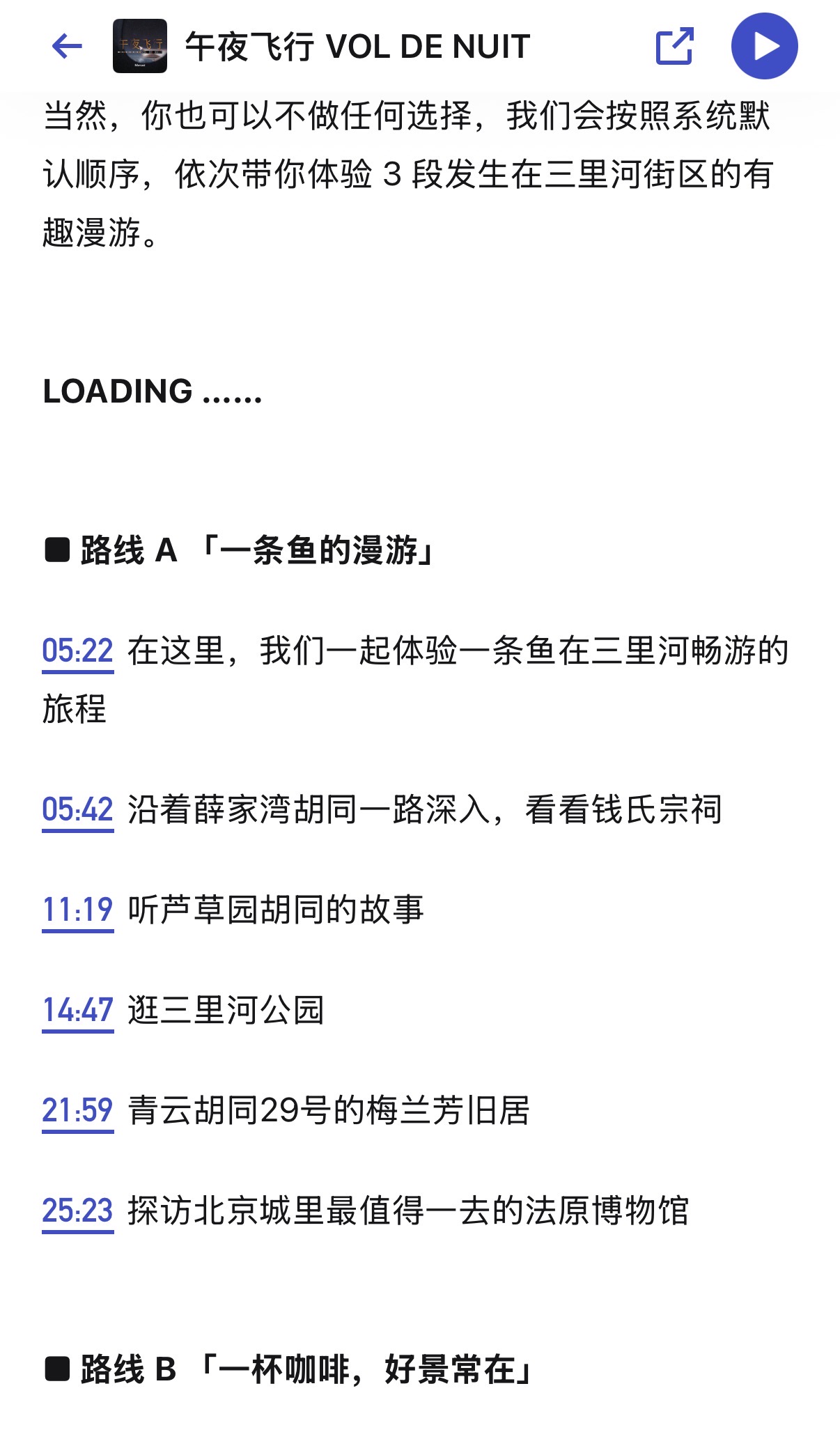Skip to 11:19 芦草园胡同 story
840x1432 pixels.
(x=77, y=911)
